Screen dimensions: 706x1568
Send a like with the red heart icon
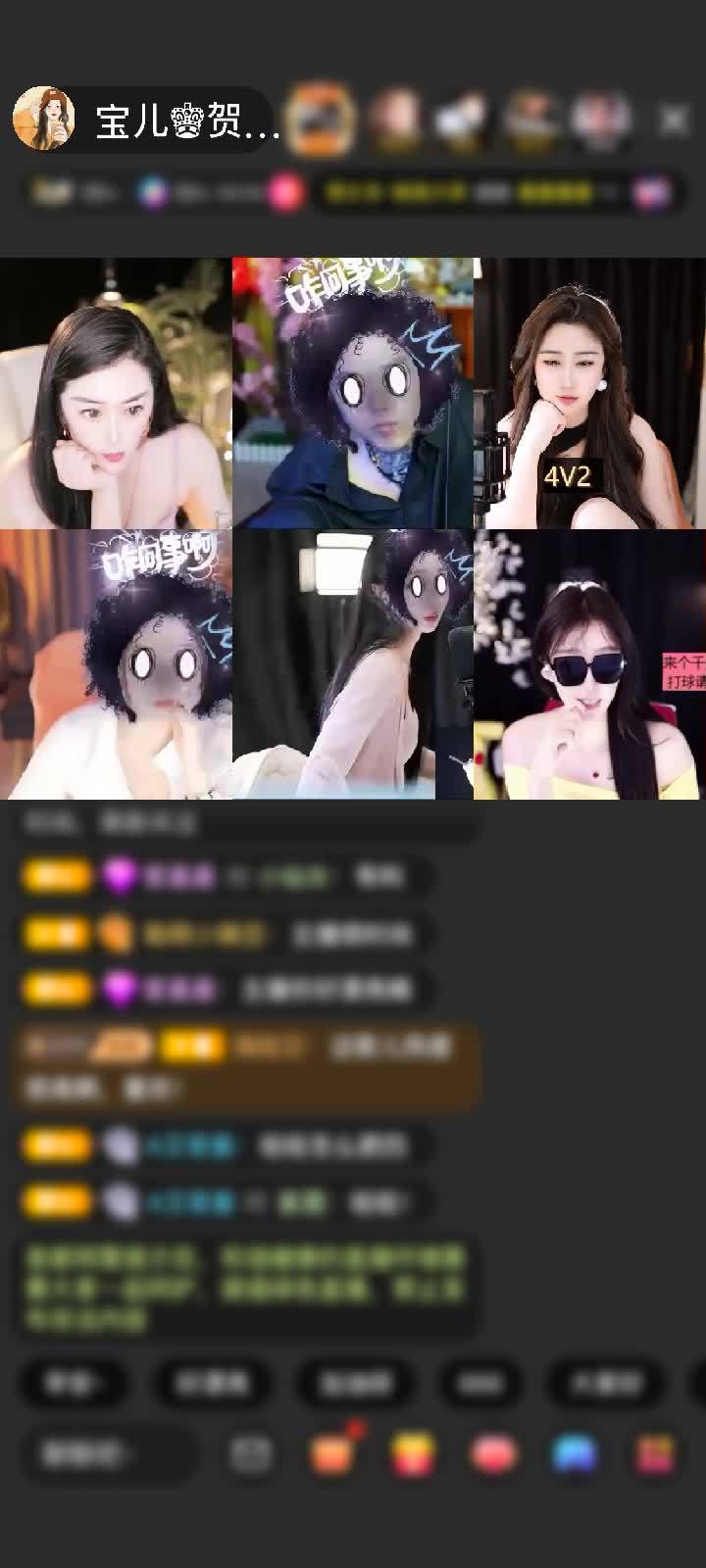[494, 1454]
